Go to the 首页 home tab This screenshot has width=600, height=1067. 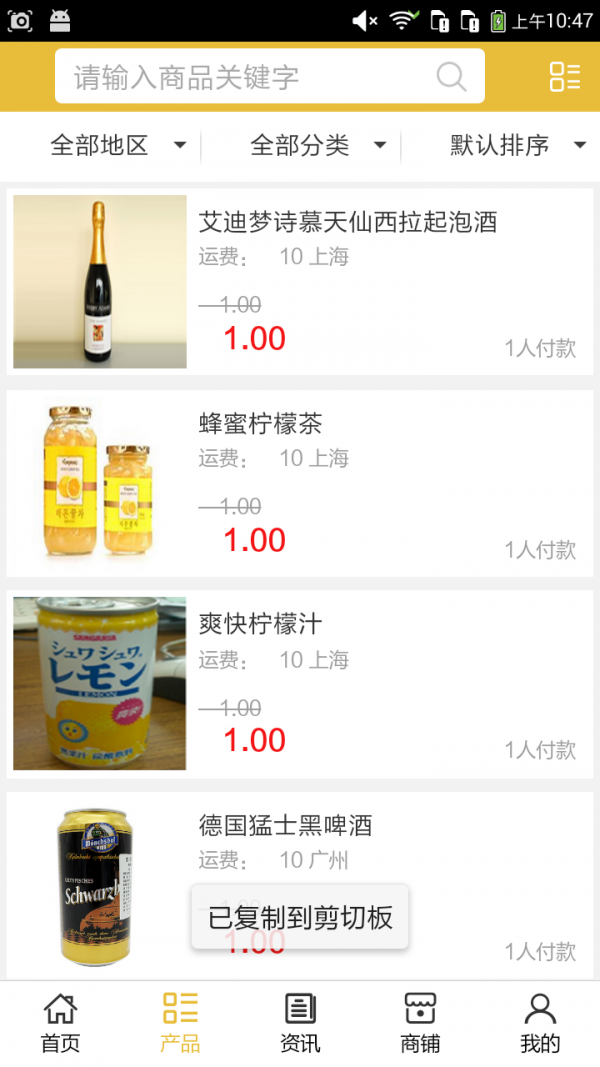tap(60, 1023)
